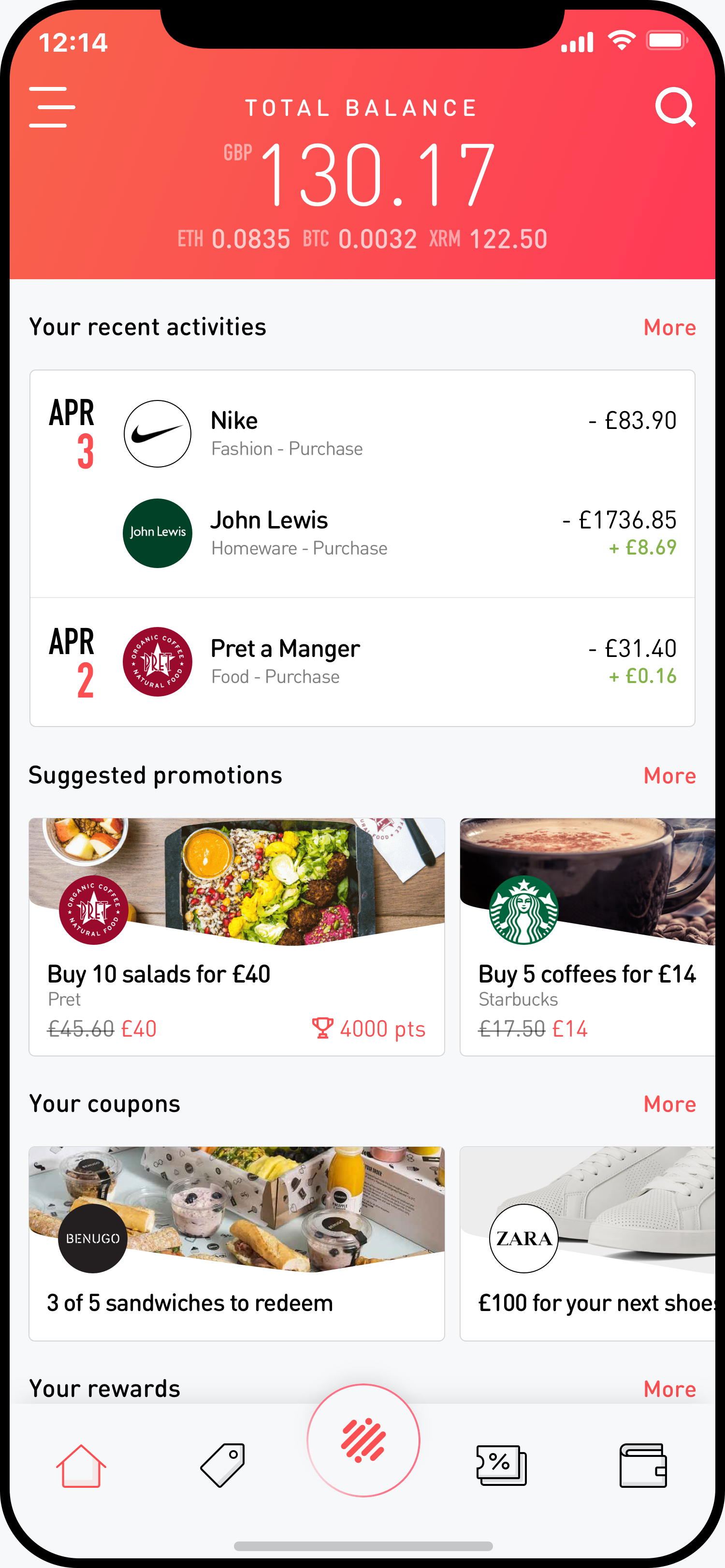Viewport: 725px width, 1568px height.
Task: Open Starbucks 5 coffees promotion card
Action: (587, 936)
